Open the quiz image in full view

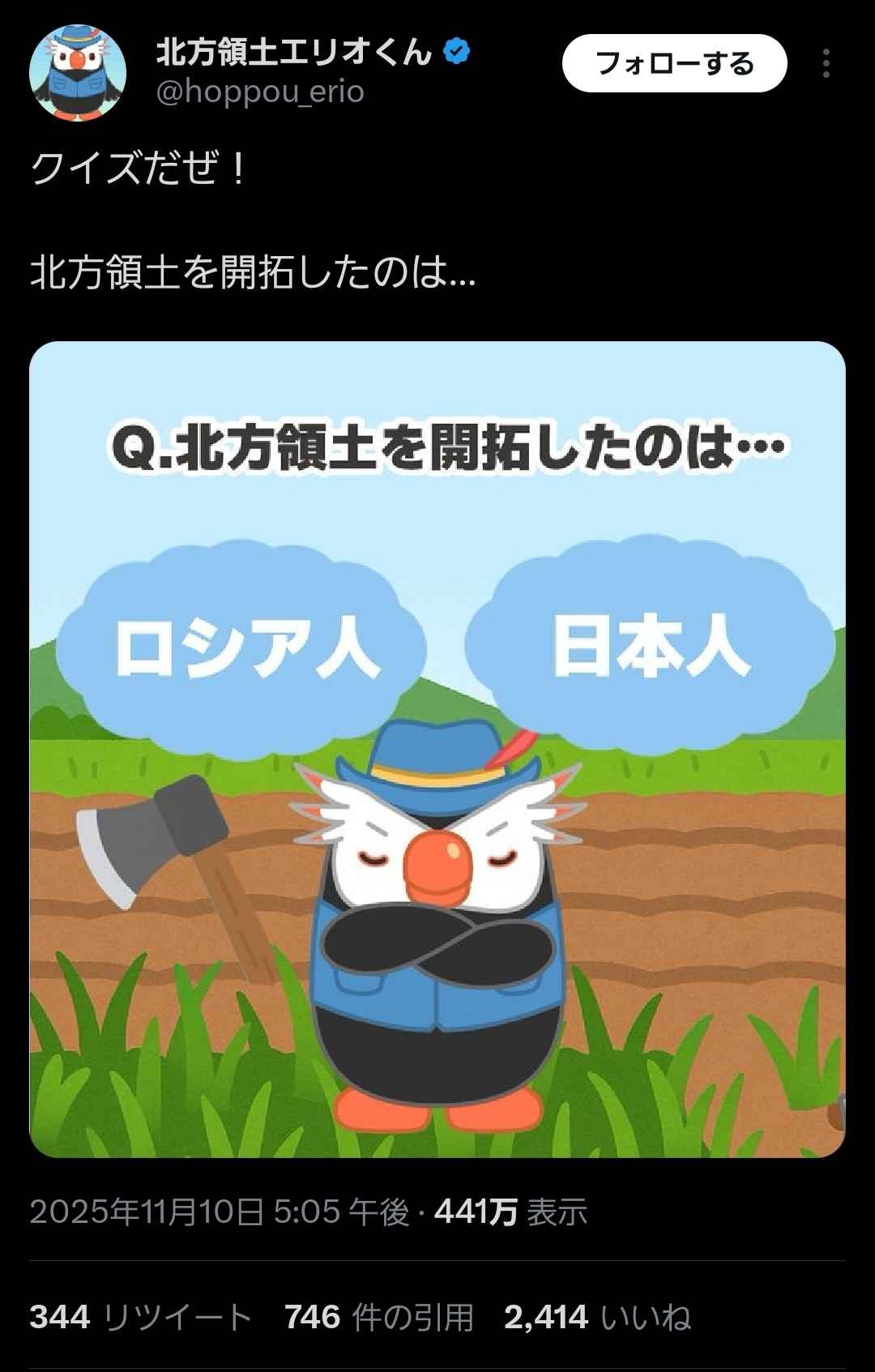(x=437, y=749)
